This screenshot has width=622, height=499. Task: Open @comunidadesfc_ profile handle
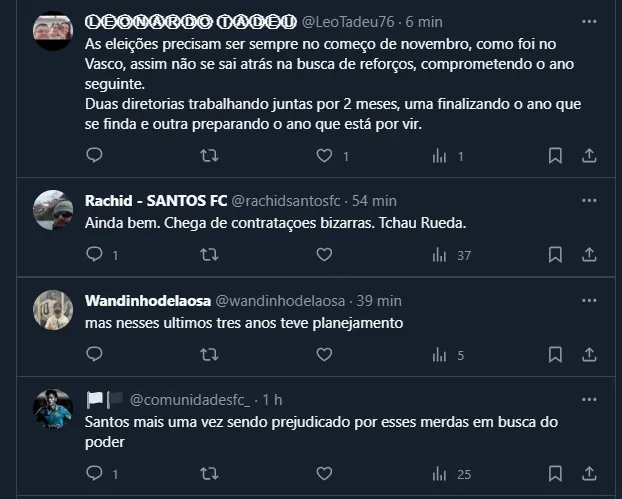pos(192,399)
